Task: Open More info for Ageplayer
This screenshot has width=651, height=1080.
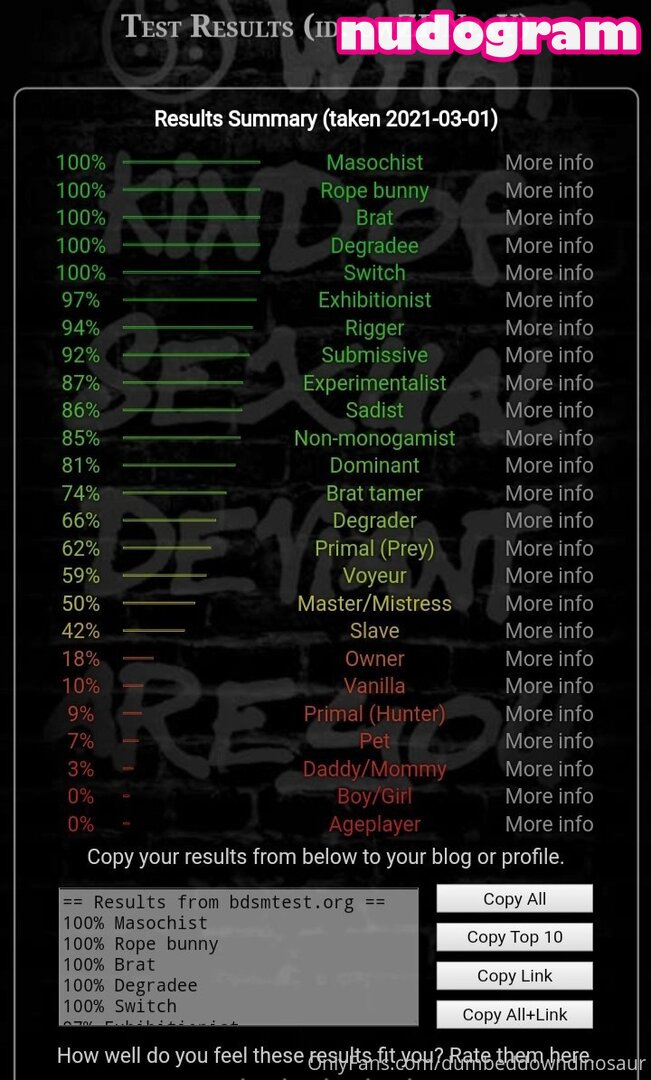Action: click(x=549, y=824)
